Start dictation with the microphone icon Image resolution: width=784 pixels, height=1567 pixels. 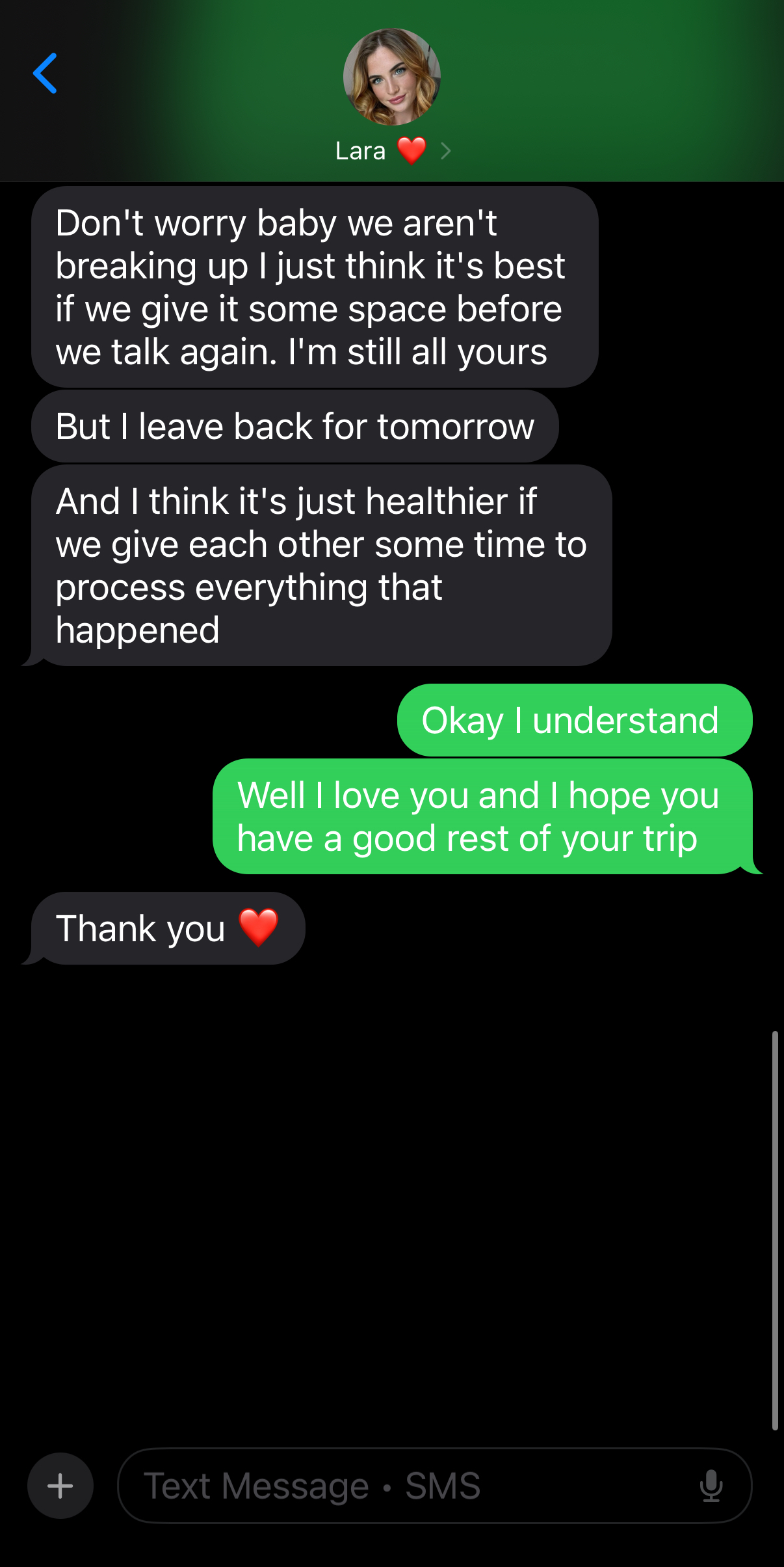[x=711, y=1486]
